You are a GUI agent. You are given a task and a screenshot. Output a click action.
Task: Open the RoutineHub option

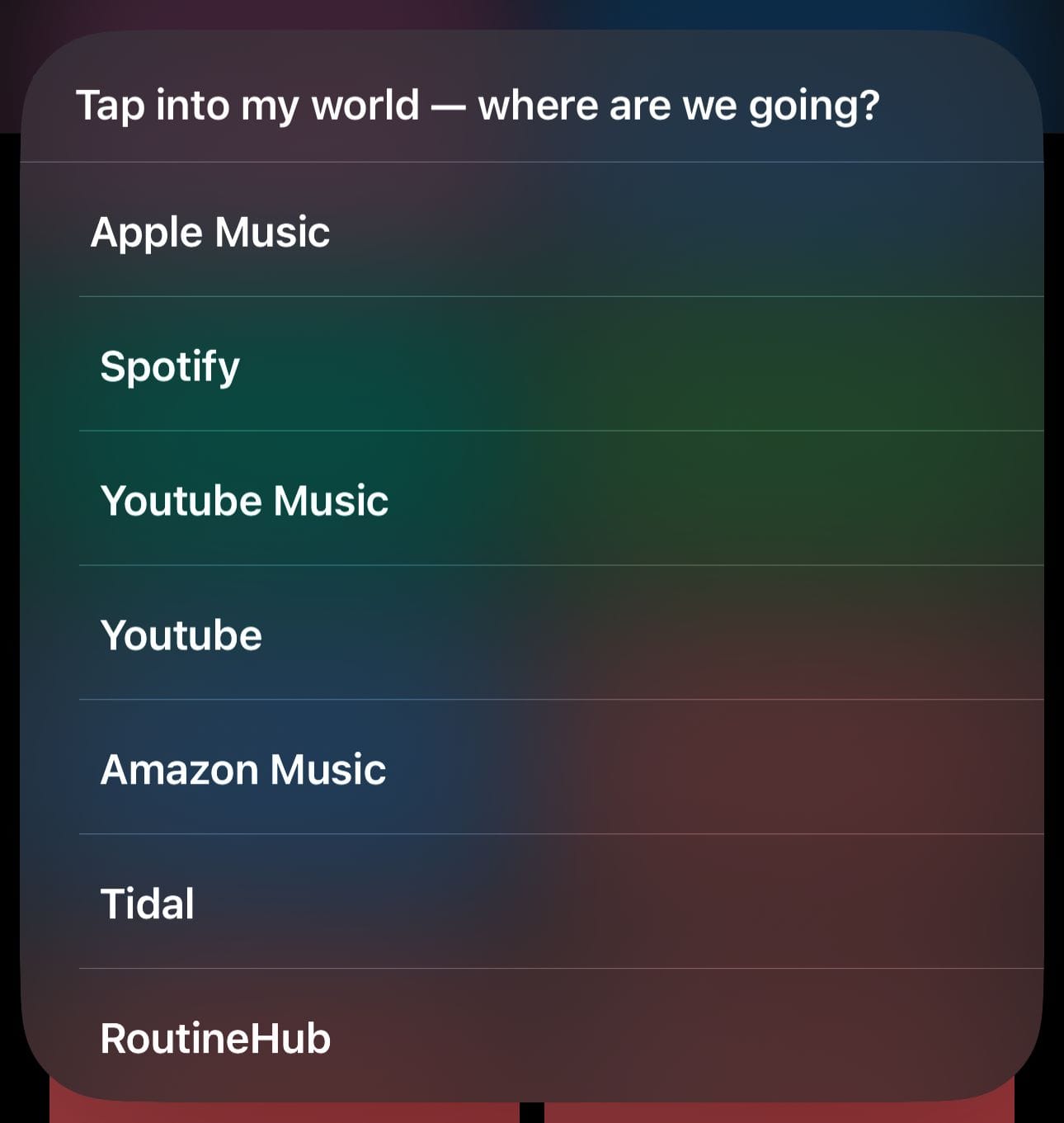[215, 1037]
